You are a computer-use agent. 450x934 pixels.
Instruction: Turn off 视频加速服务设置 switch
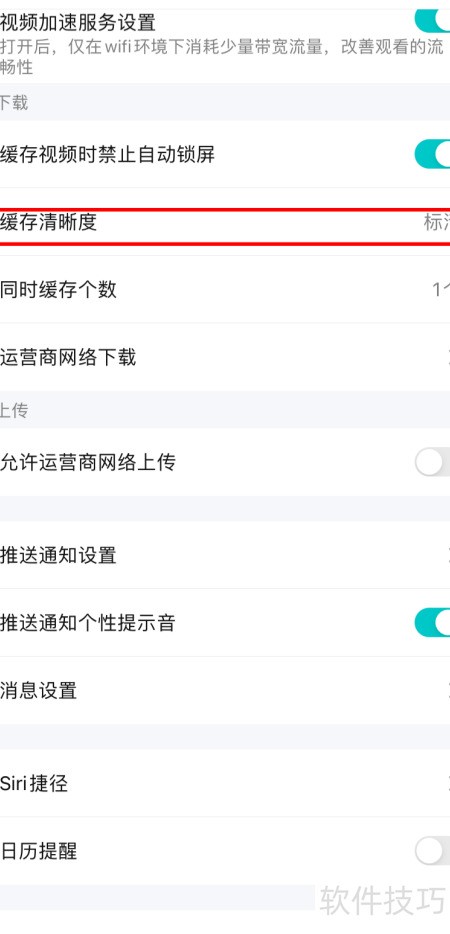coord(433,20)
